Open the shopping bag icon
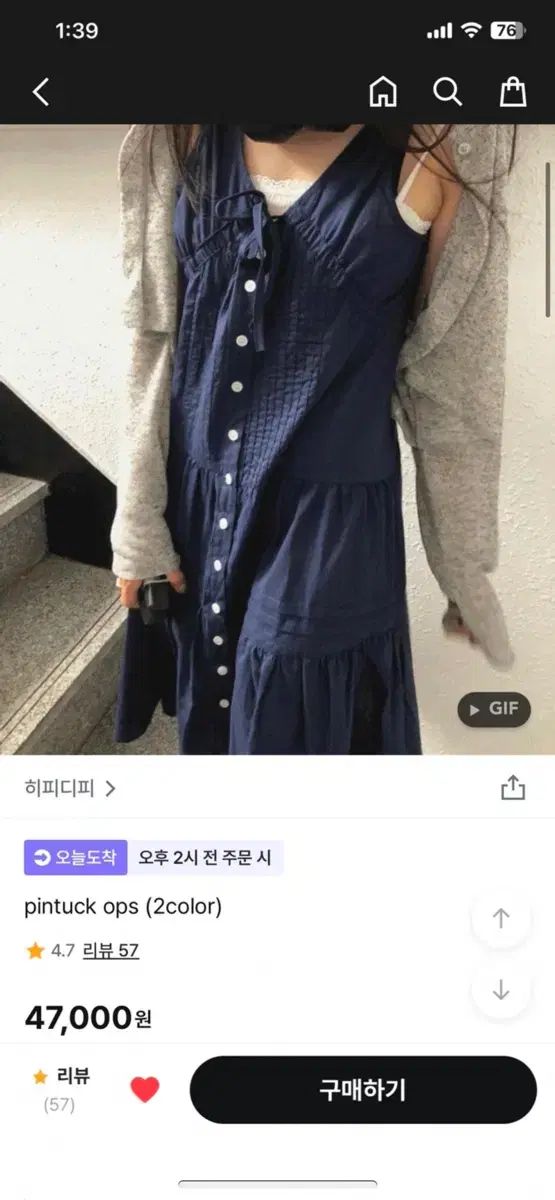The image size is (555, 1200). point(513,92)
